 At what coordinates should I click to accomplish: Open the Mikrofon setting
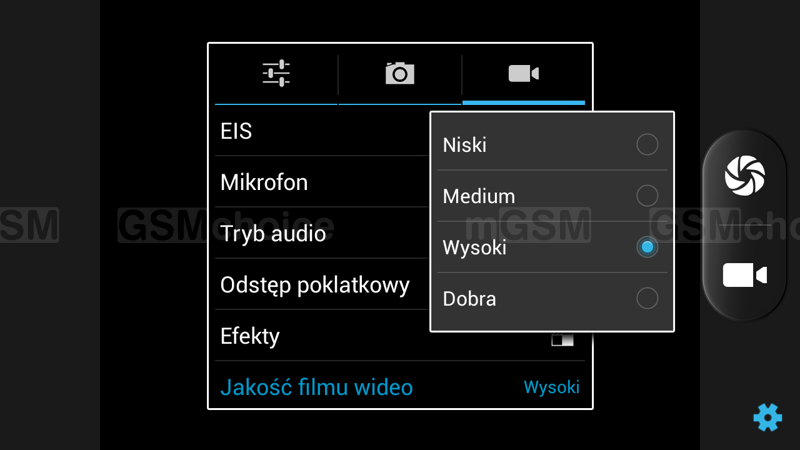320,183
